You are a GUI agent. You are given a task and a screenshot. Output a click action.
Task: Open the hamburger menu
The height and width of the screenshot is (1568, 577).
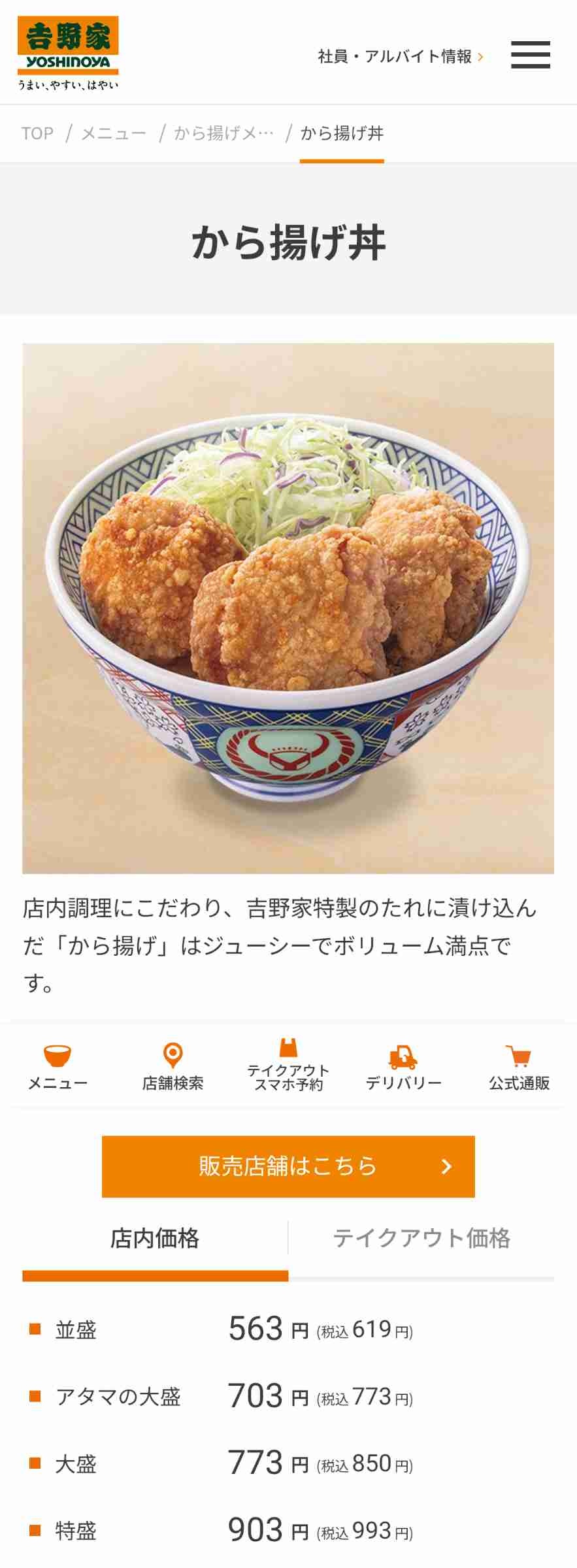(x=530, y=55)
